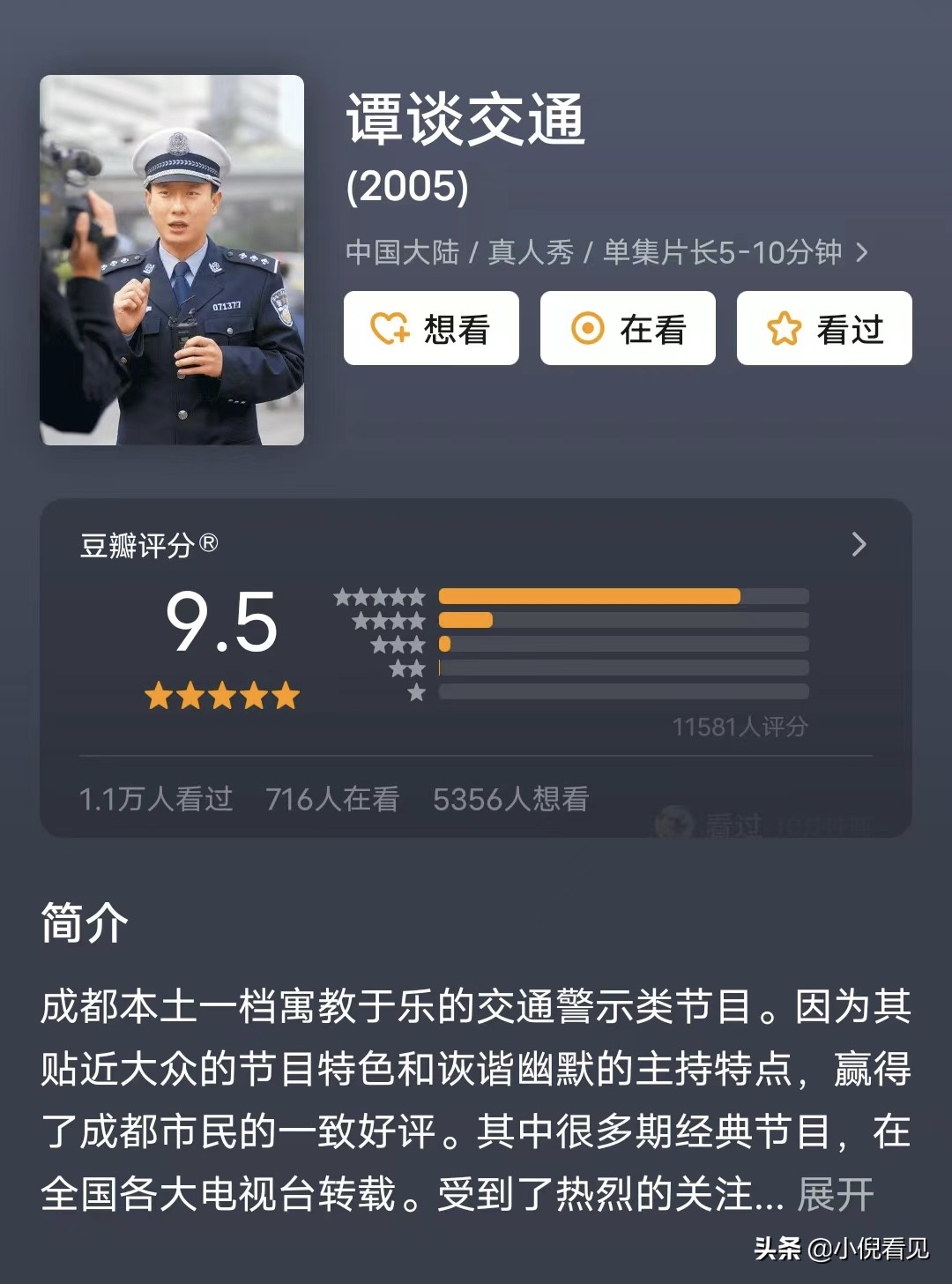Click the star icon on 看过 button
This screenshot has width=952, height=1284.
click(x=785, y=328)
